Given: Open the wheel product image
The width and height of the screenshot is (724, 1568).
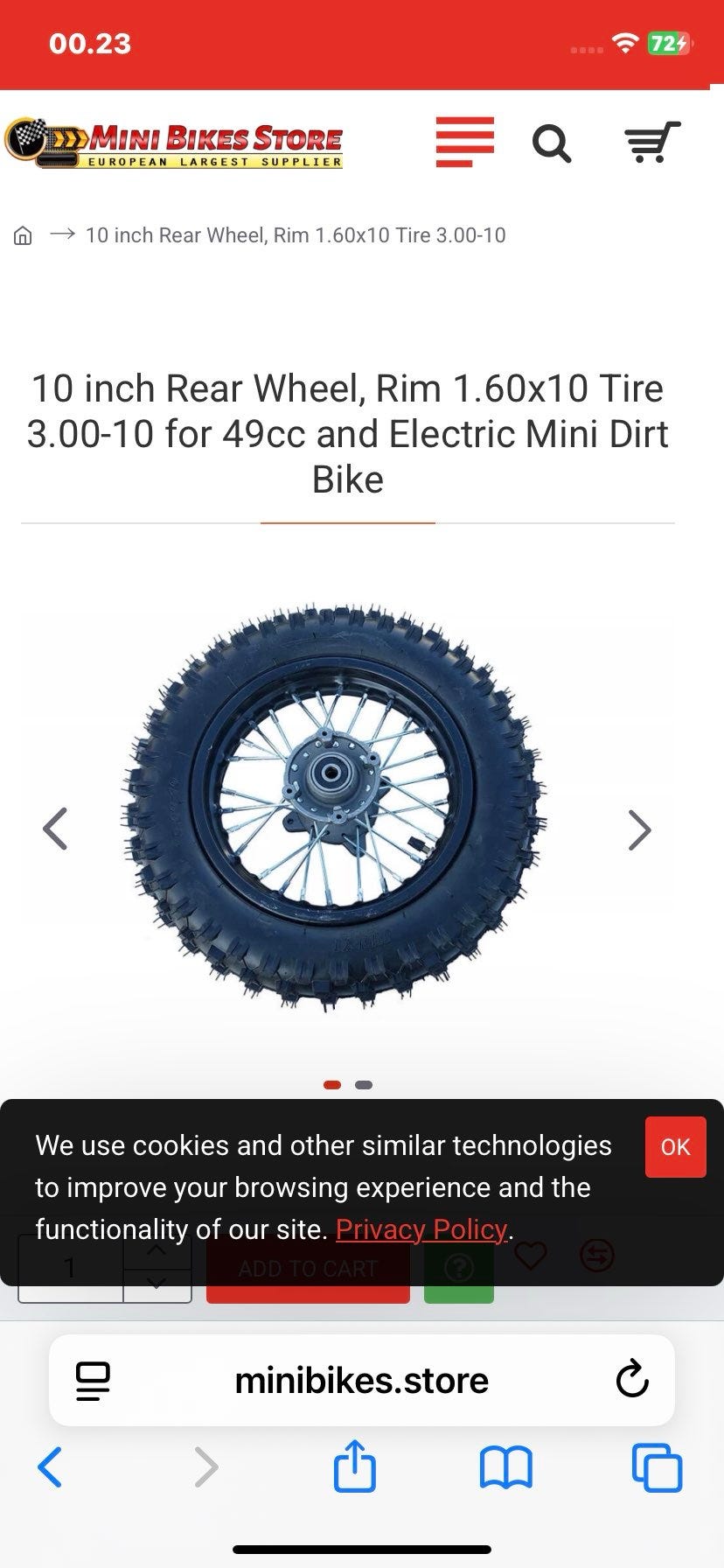Looking at the screenshot, I should point(332,807).
